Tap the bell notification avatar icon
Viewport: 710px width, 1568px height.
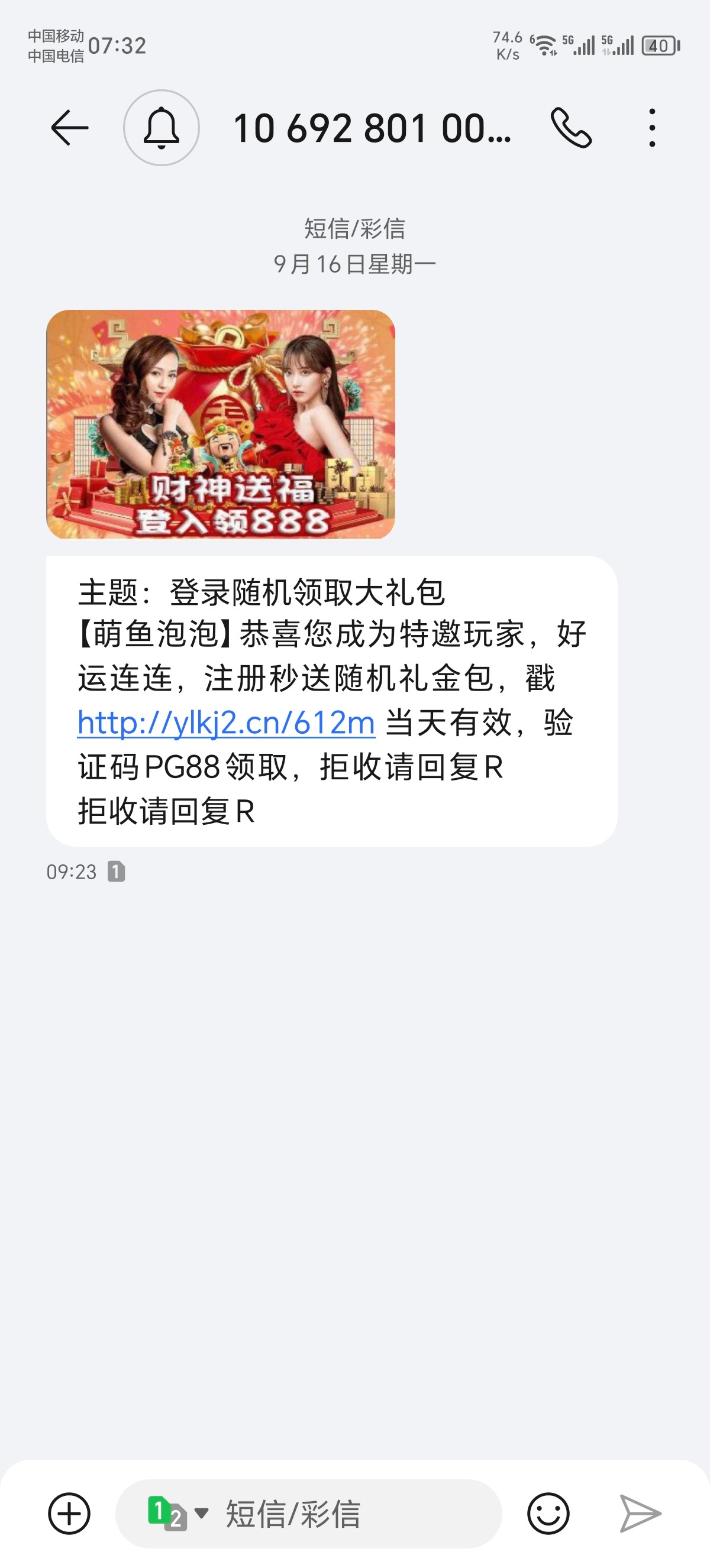click(162, 128)
